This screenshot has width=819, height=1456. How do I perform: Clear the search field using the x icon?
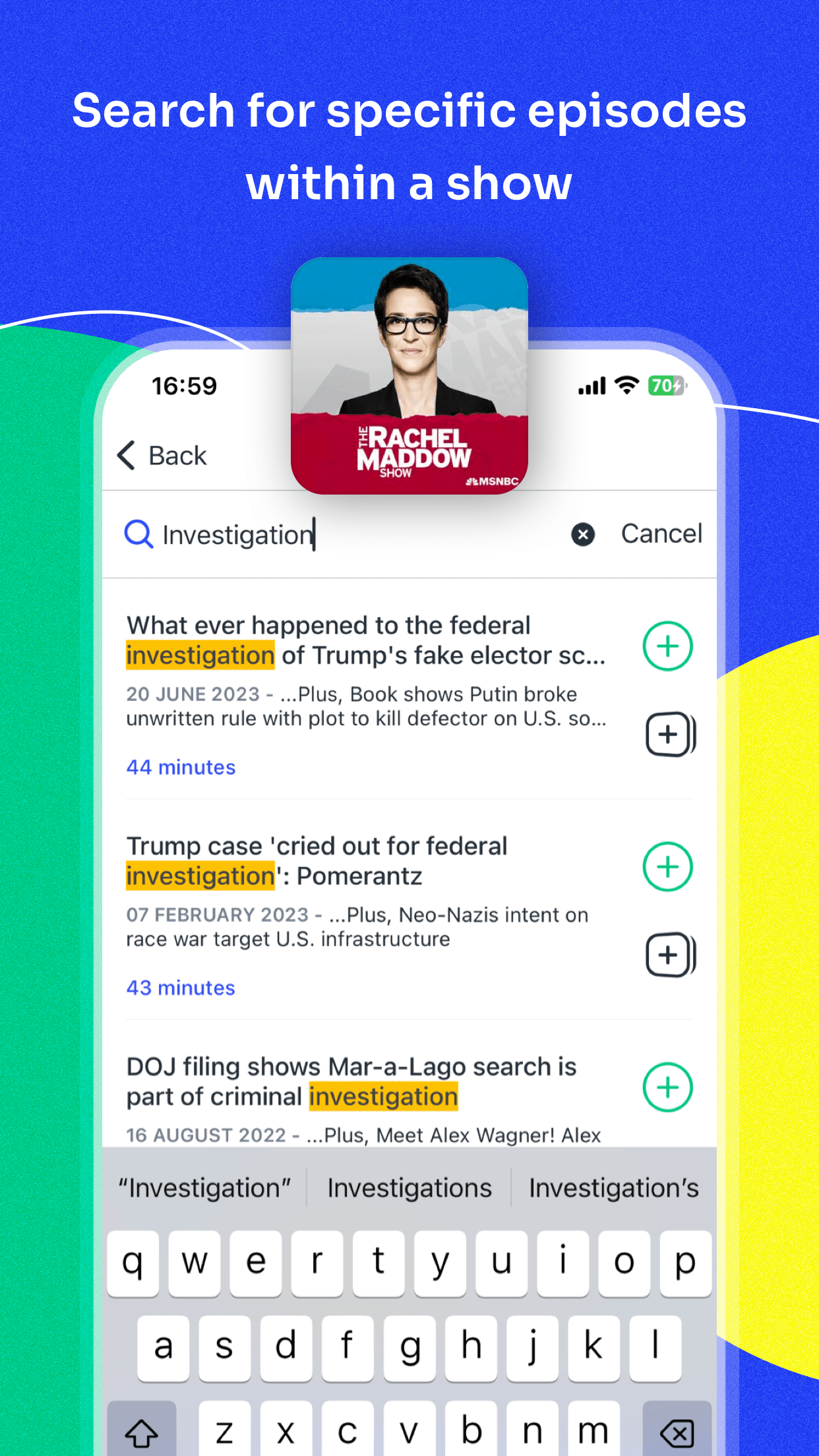click(583, 534)
